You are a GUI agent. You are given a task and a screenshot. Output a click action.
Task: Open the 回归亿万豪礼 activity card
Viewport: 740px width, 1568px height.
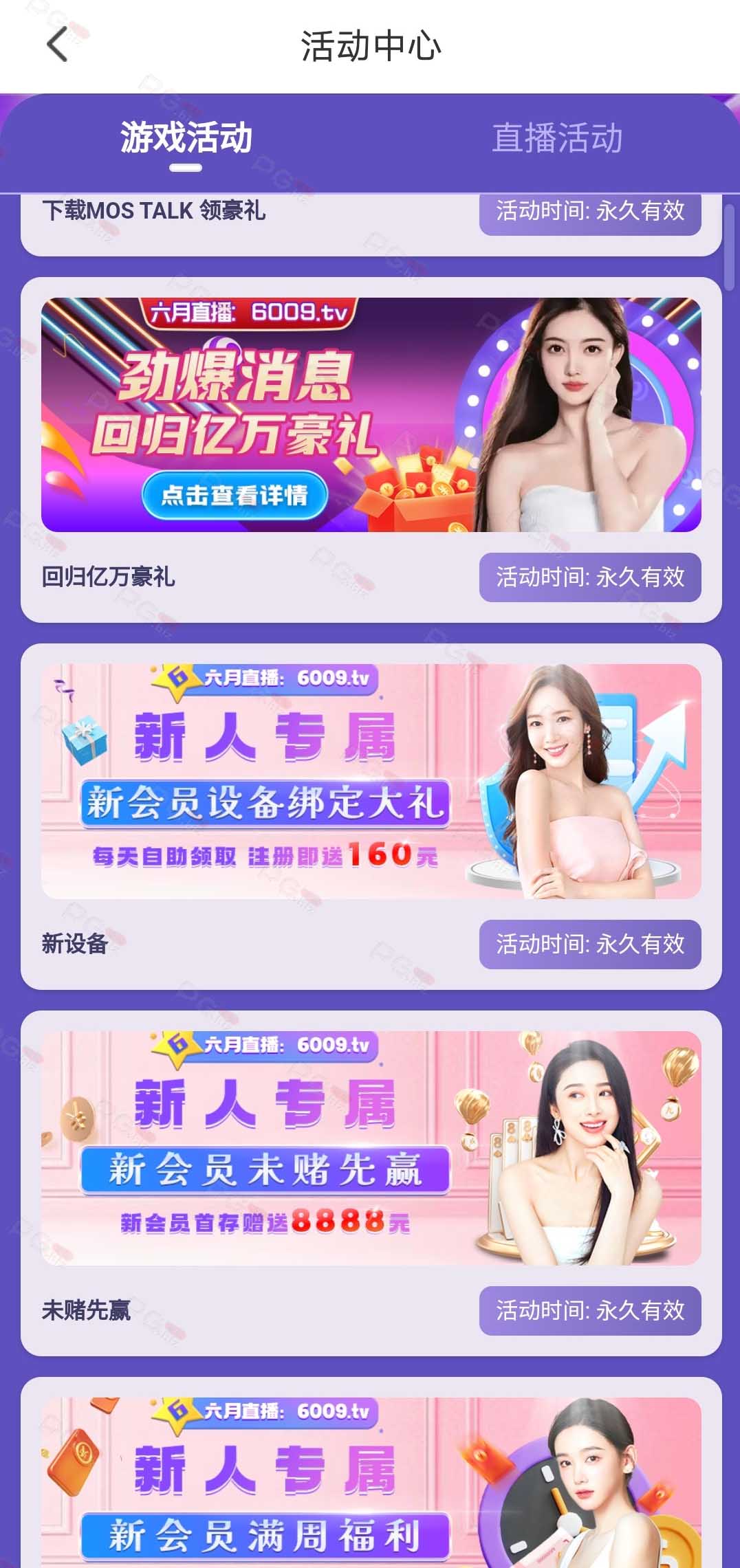[x=371, y=450]
